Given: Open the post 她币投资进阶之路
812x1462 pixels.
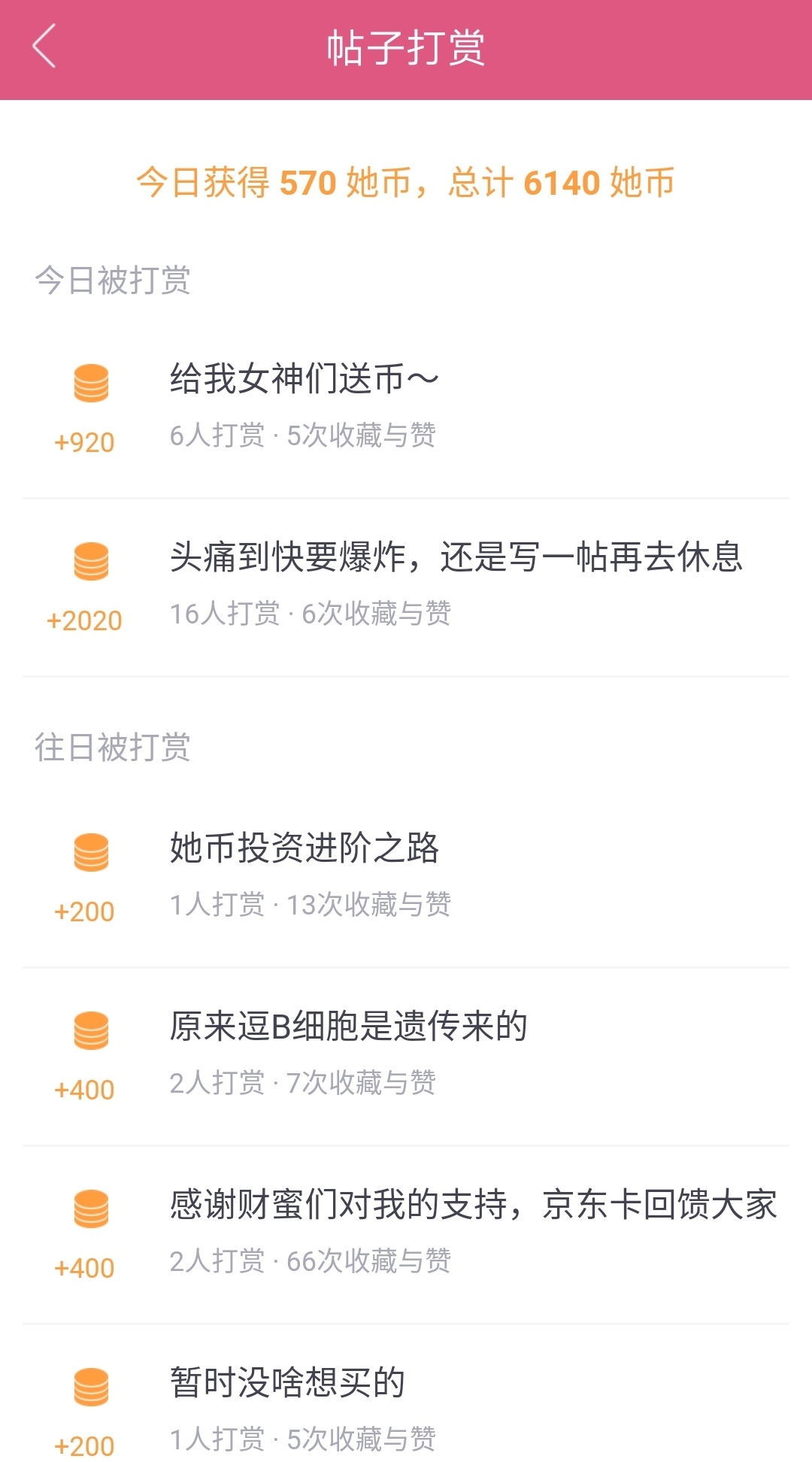Looking at the screenshot, I should pos(406,878).
